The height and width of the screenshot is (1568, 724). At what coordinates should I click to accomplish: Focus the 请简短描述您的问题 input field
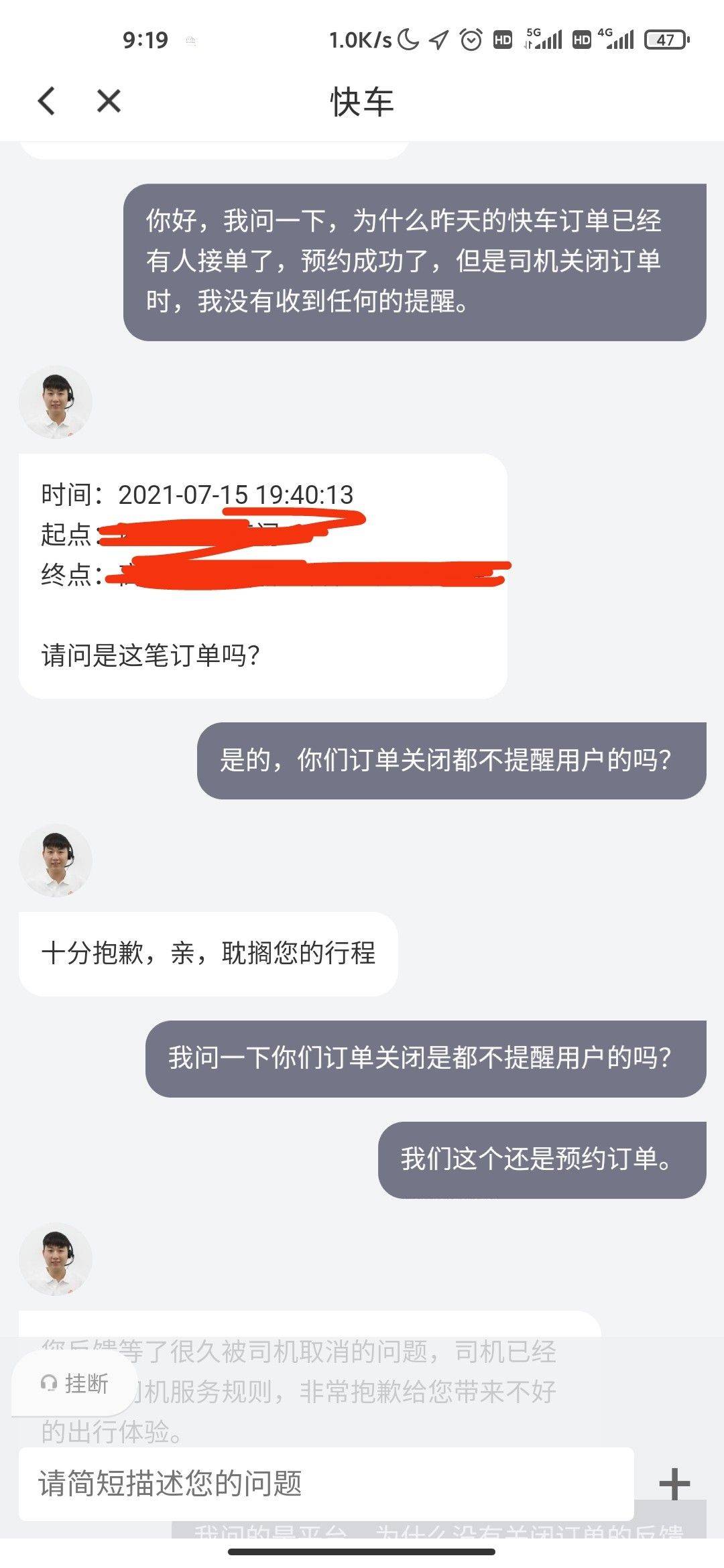point(326,1484)
